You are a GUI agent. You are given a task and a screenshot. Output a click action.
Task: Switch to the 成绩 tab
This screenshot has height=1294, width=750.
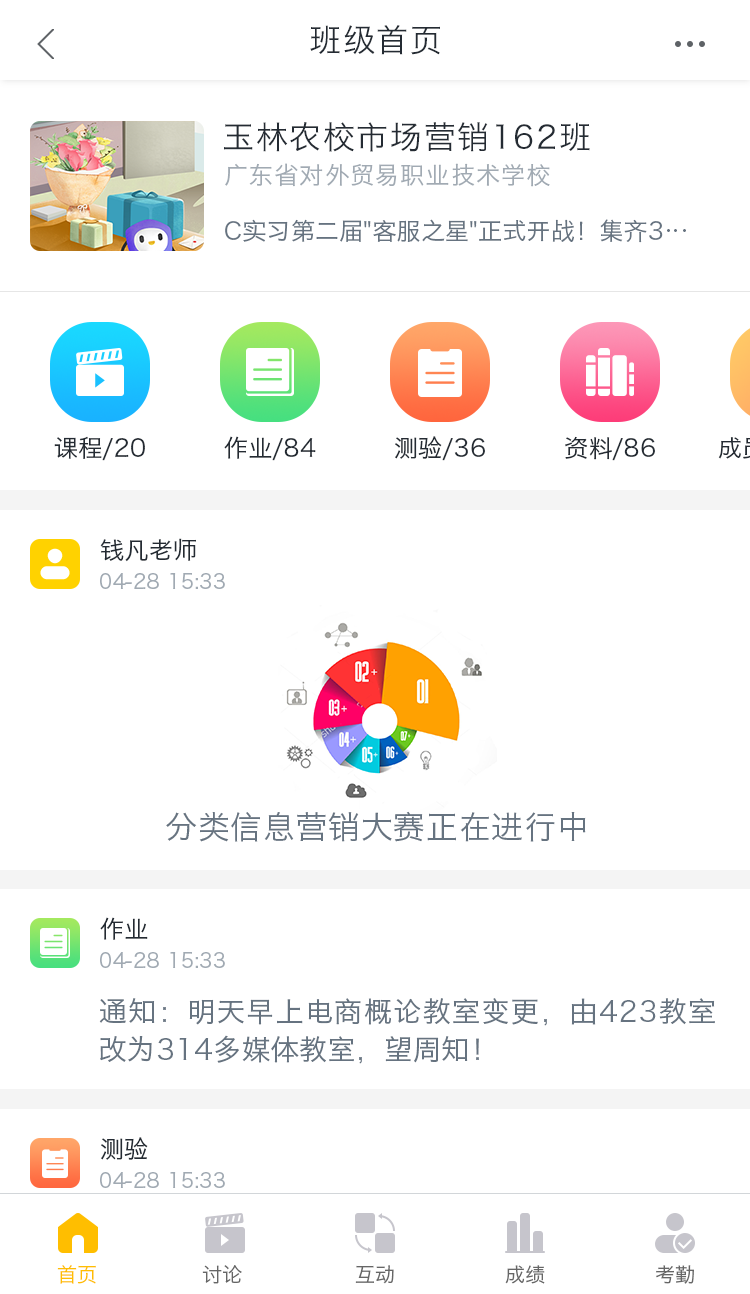point(525,1247)
